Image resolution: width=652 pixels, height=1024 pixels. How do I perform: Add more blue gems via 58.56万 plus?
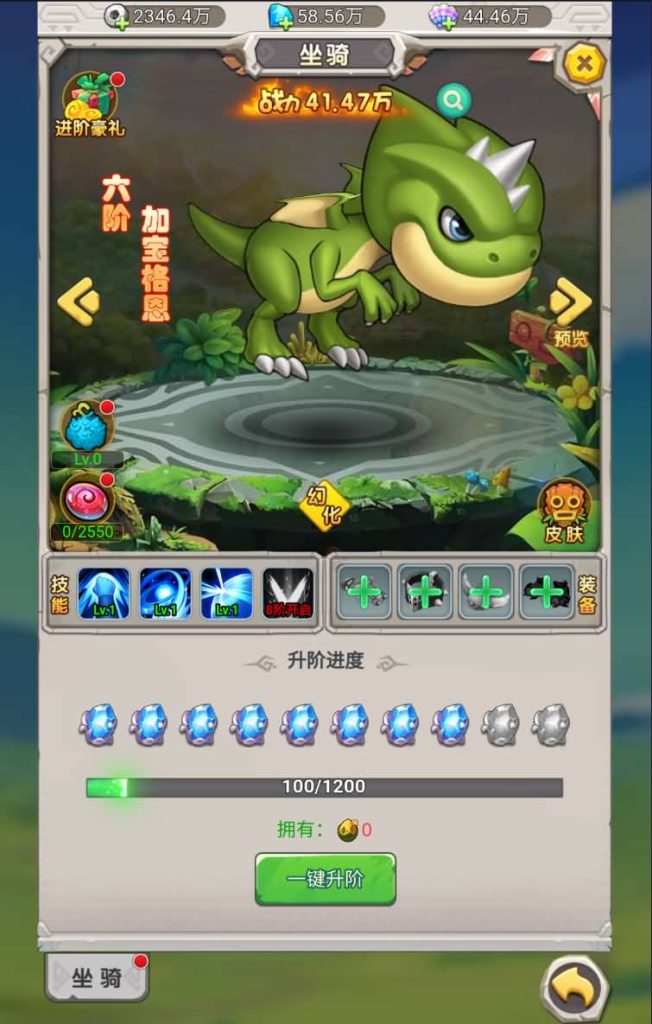pos(281,18)
